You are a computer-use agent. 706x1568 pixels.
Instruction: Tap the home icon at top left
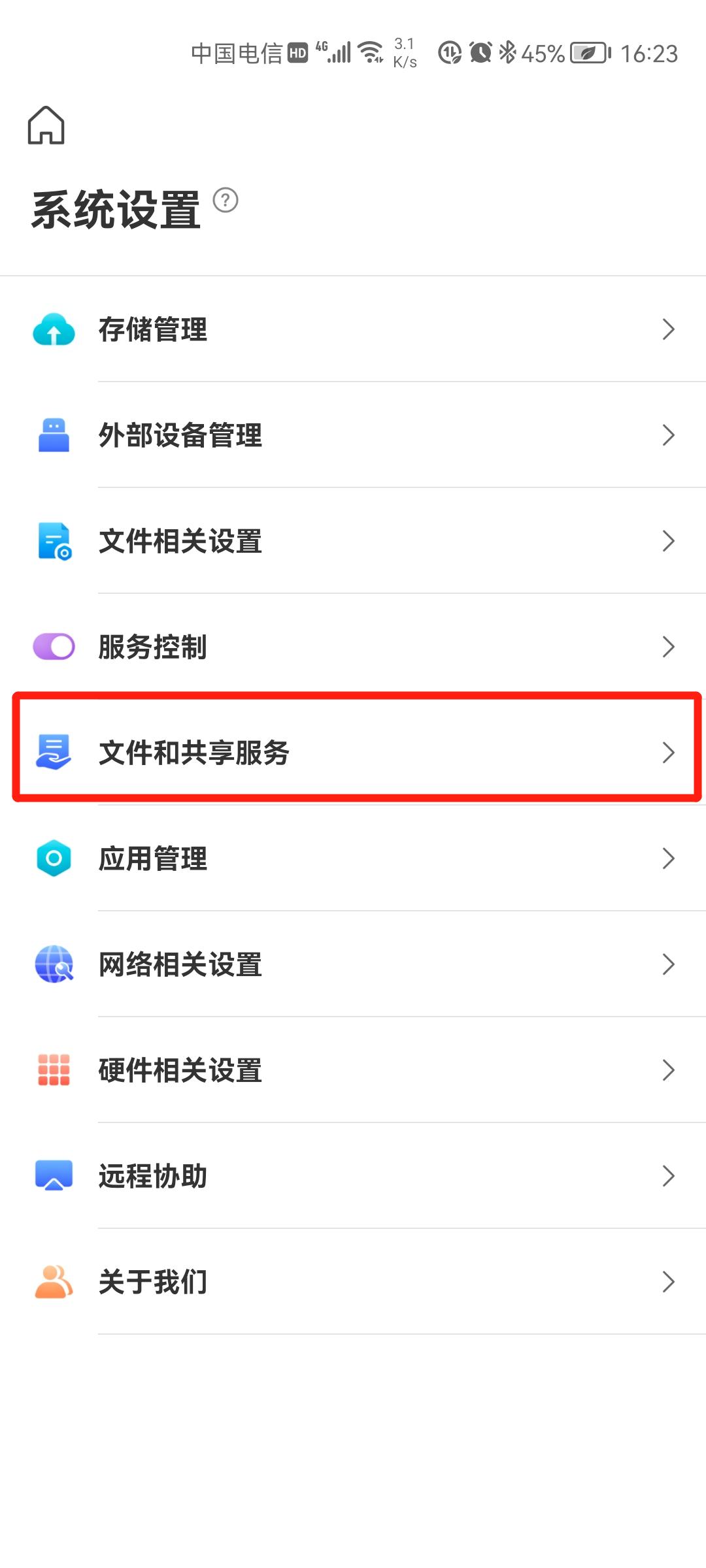[45, 125]
